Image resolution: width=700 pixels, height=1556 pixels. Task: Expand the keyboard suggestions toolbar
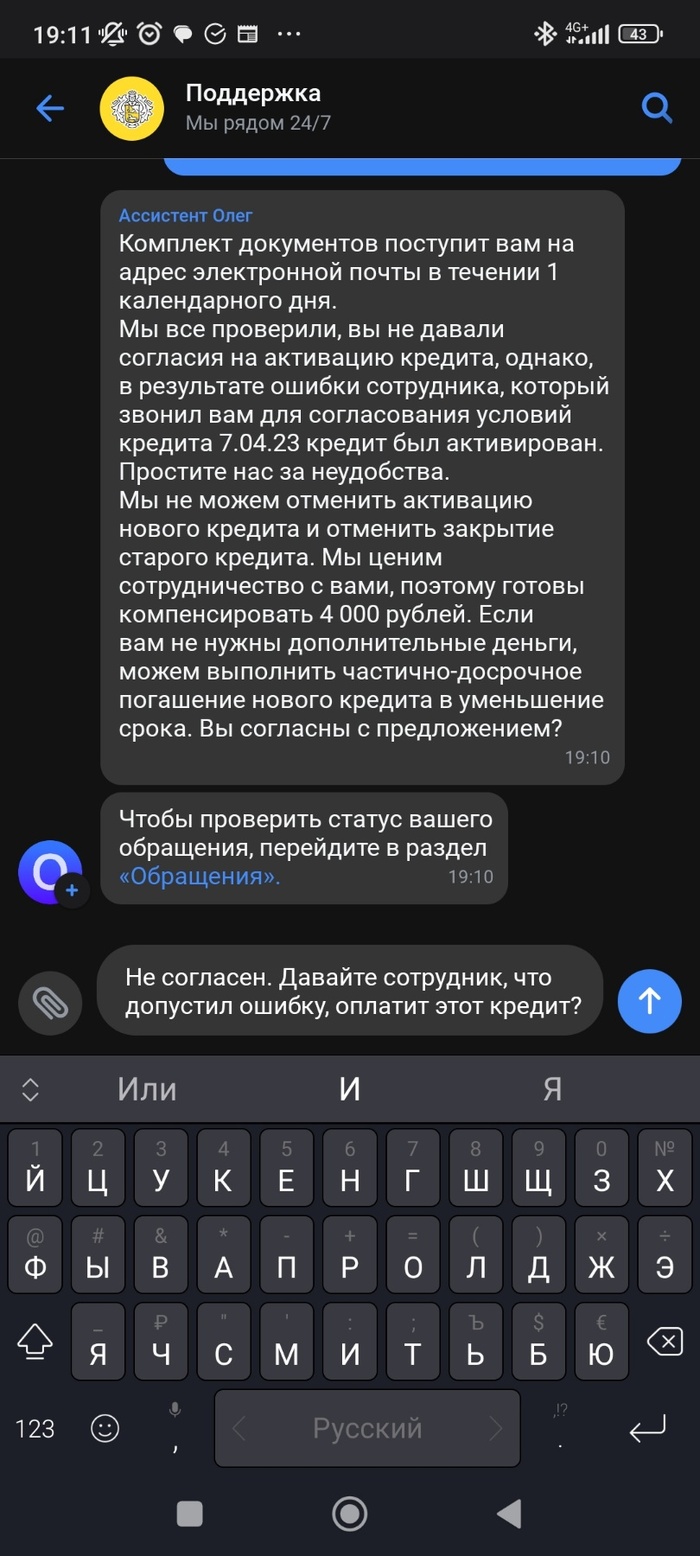click(x=30, y=1089)
